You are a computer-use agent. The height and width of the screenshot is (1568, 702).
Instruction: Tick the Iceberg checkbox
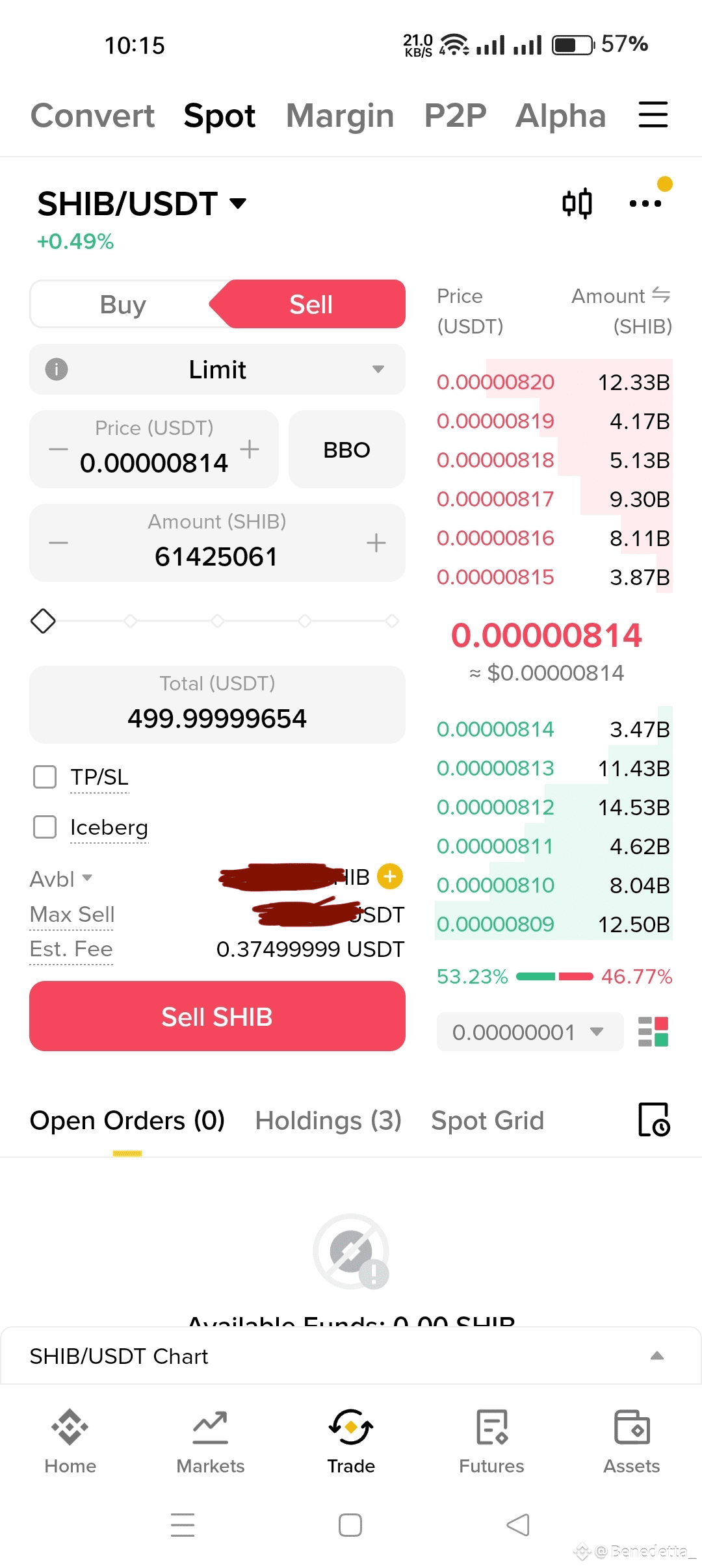click(45, 827)
